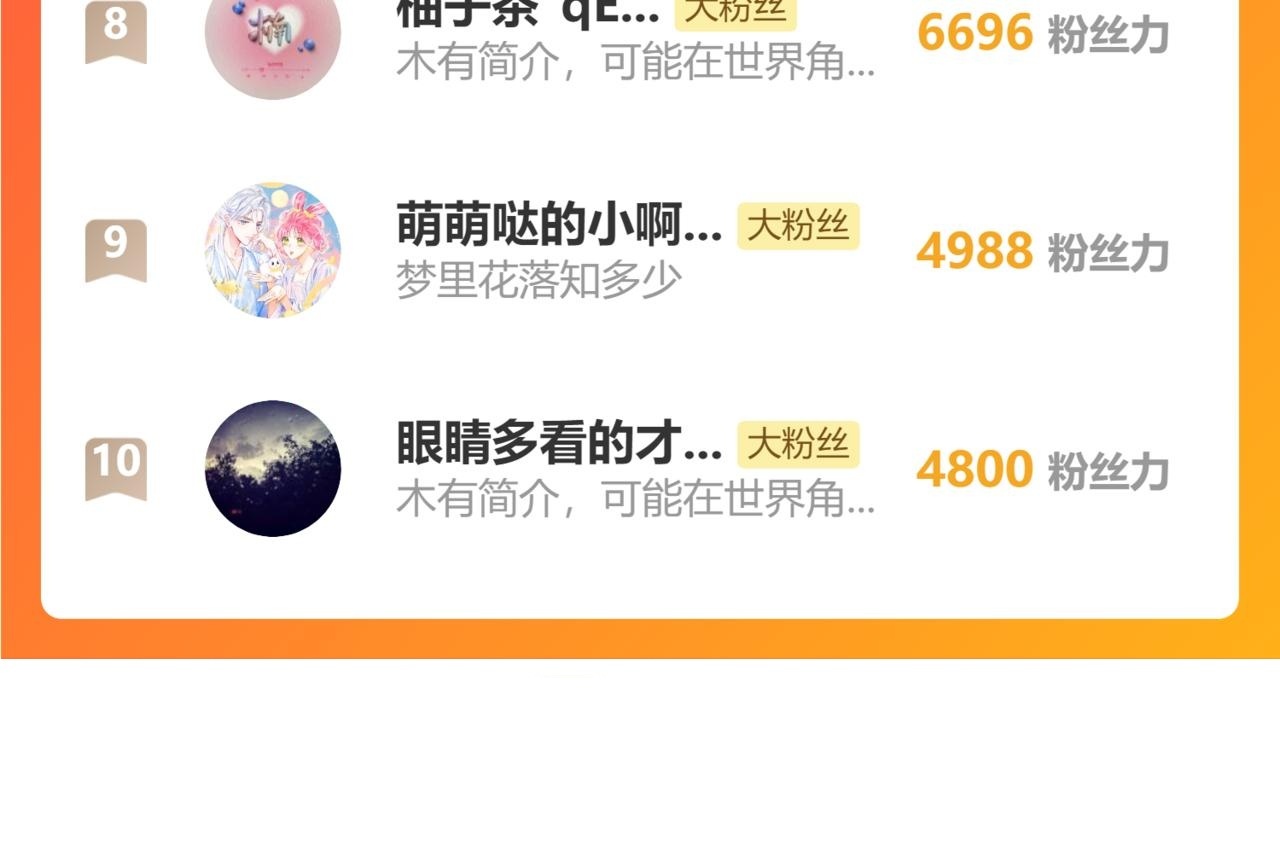View avatar of 眼睛多看的才...
The image size is (1280, 859).
pos(273,469)
